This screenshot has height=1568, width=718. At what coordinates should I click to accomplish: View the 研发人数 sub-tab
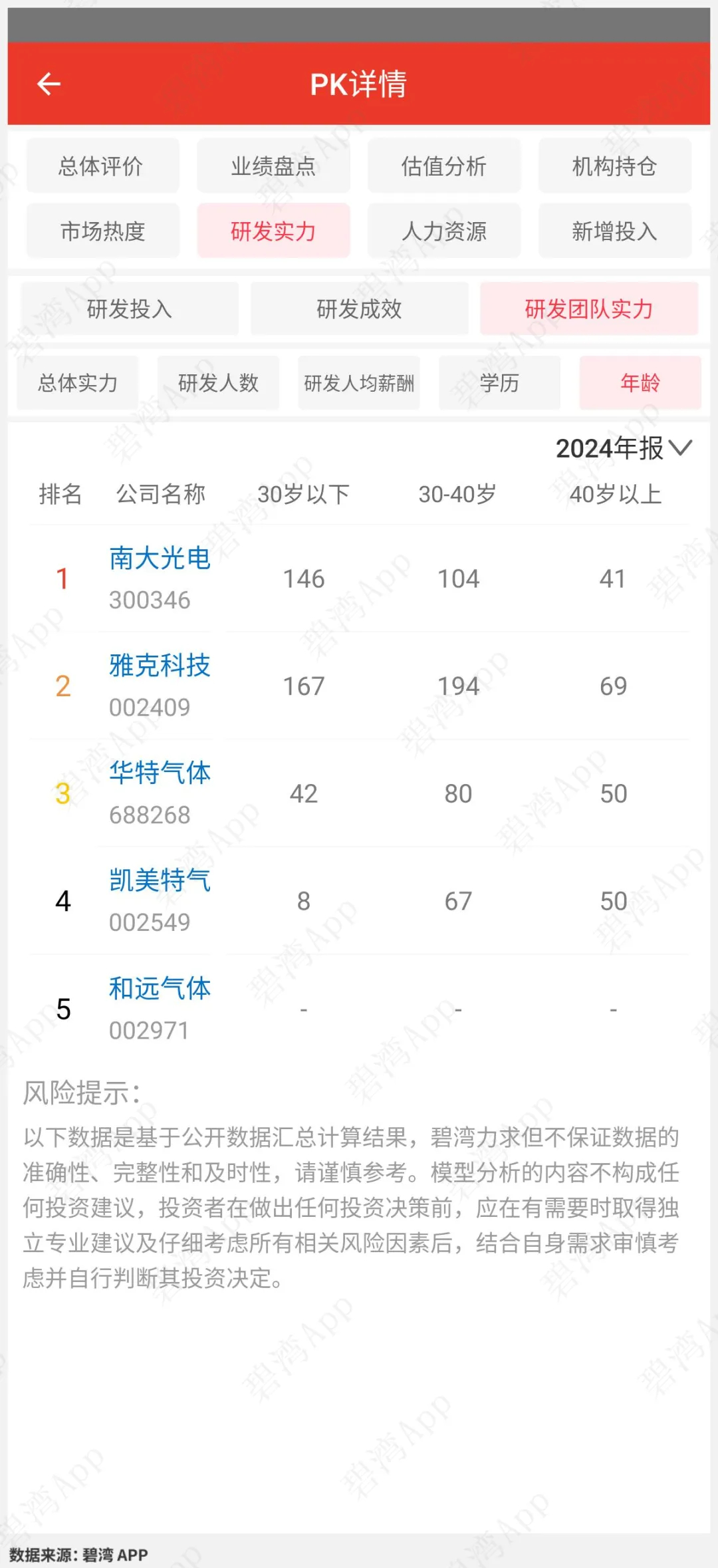coord(218,383)
